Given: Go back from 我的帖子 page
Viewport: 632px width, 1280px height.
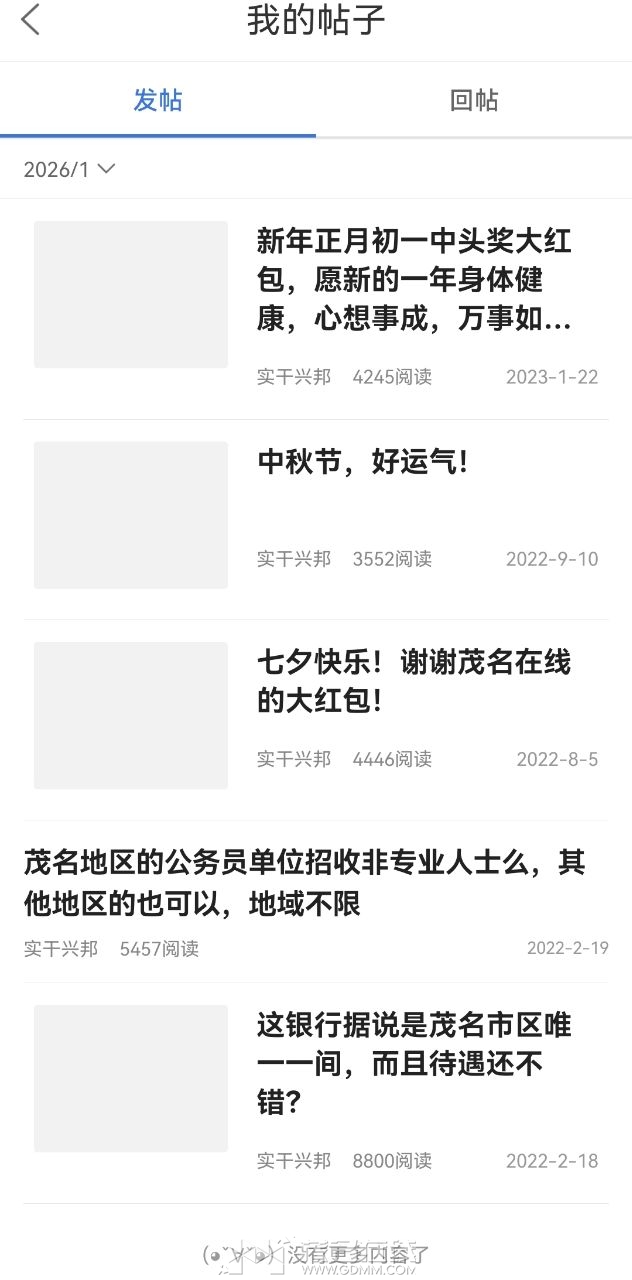Looking at the screenshot, I should pyautogui.click(x=31, y=20).
